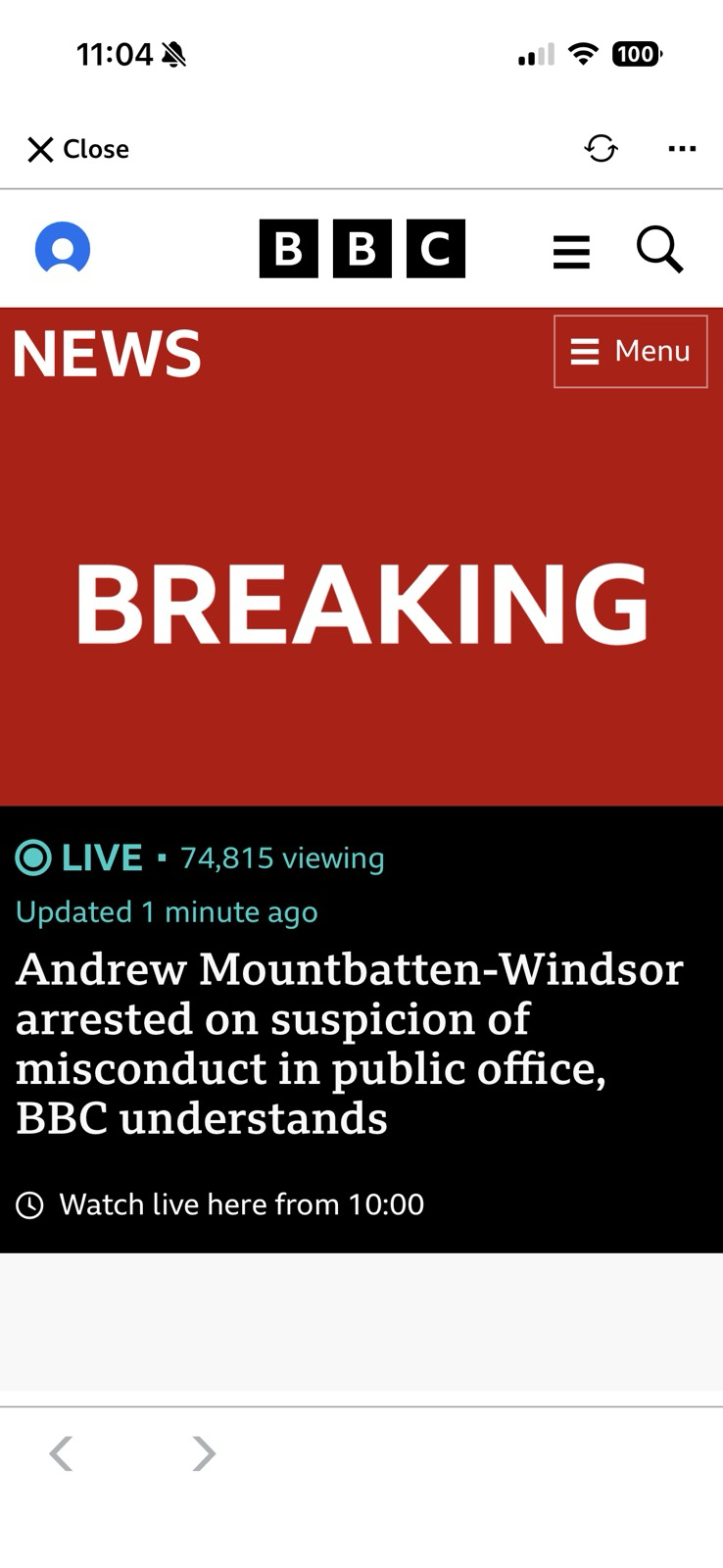Go back with the browser back arrow
Screen dimensions: 723x1568
pos(61,1453)
